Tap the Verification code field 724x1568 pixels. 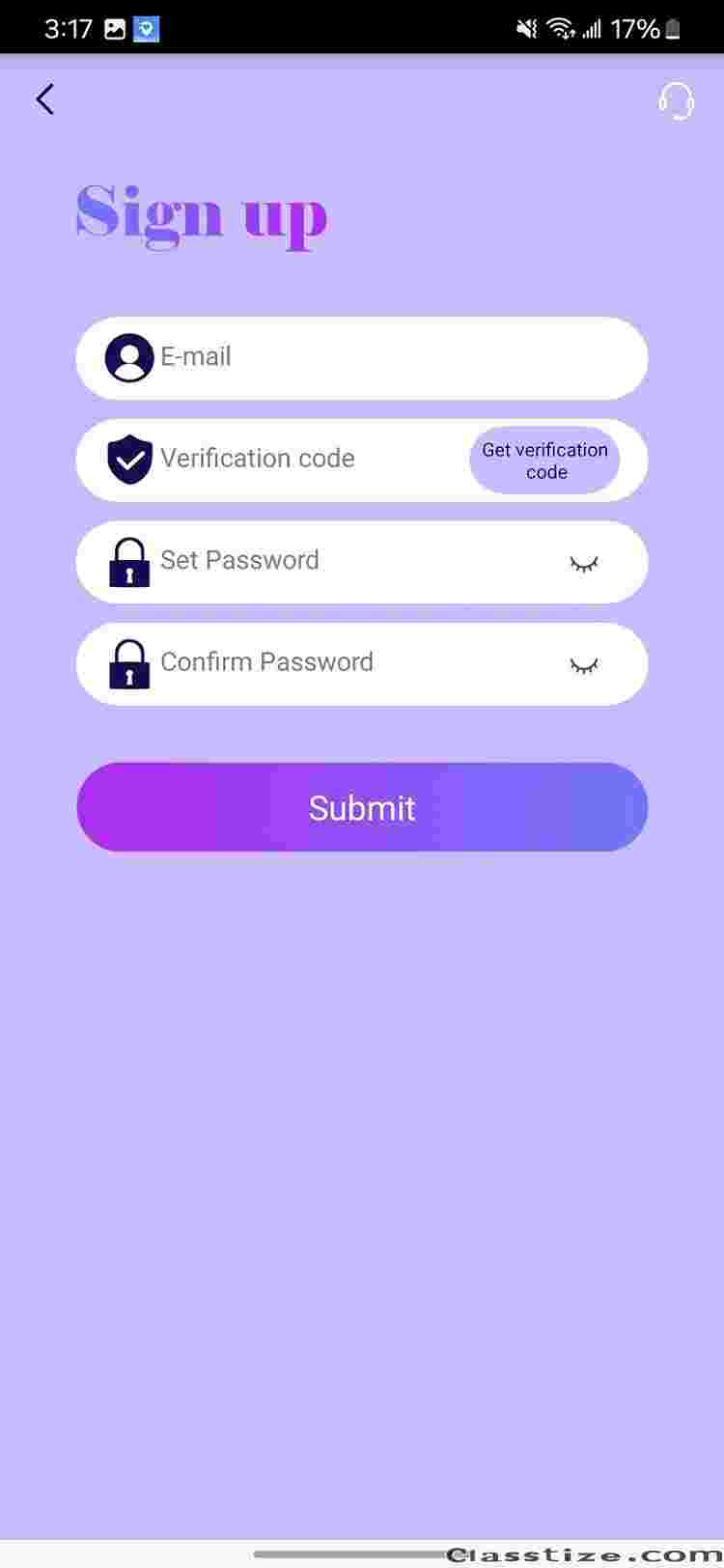[299, 460]
